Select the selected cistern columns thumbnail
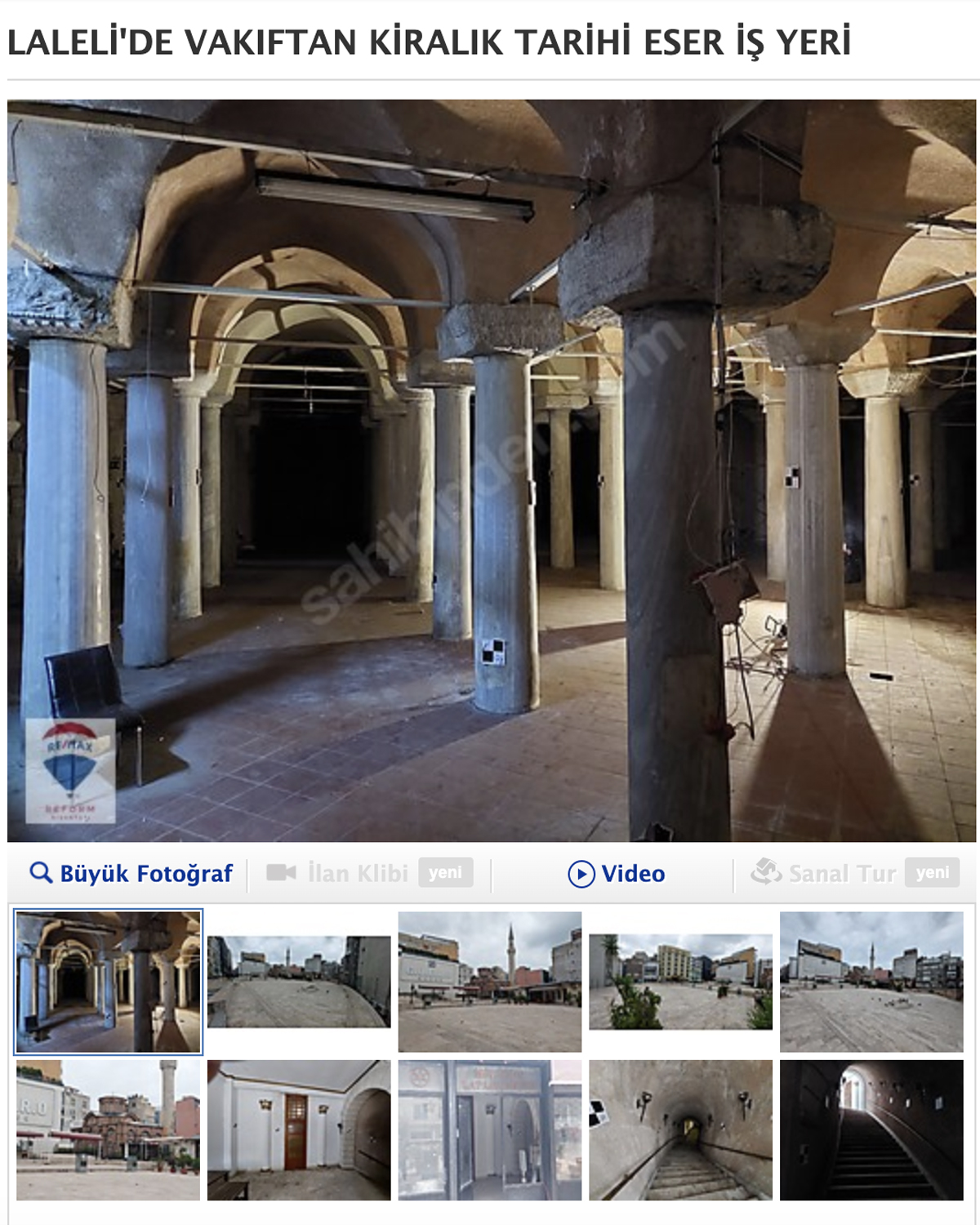This screenshot has width=980, height=1225. [109, 982]
